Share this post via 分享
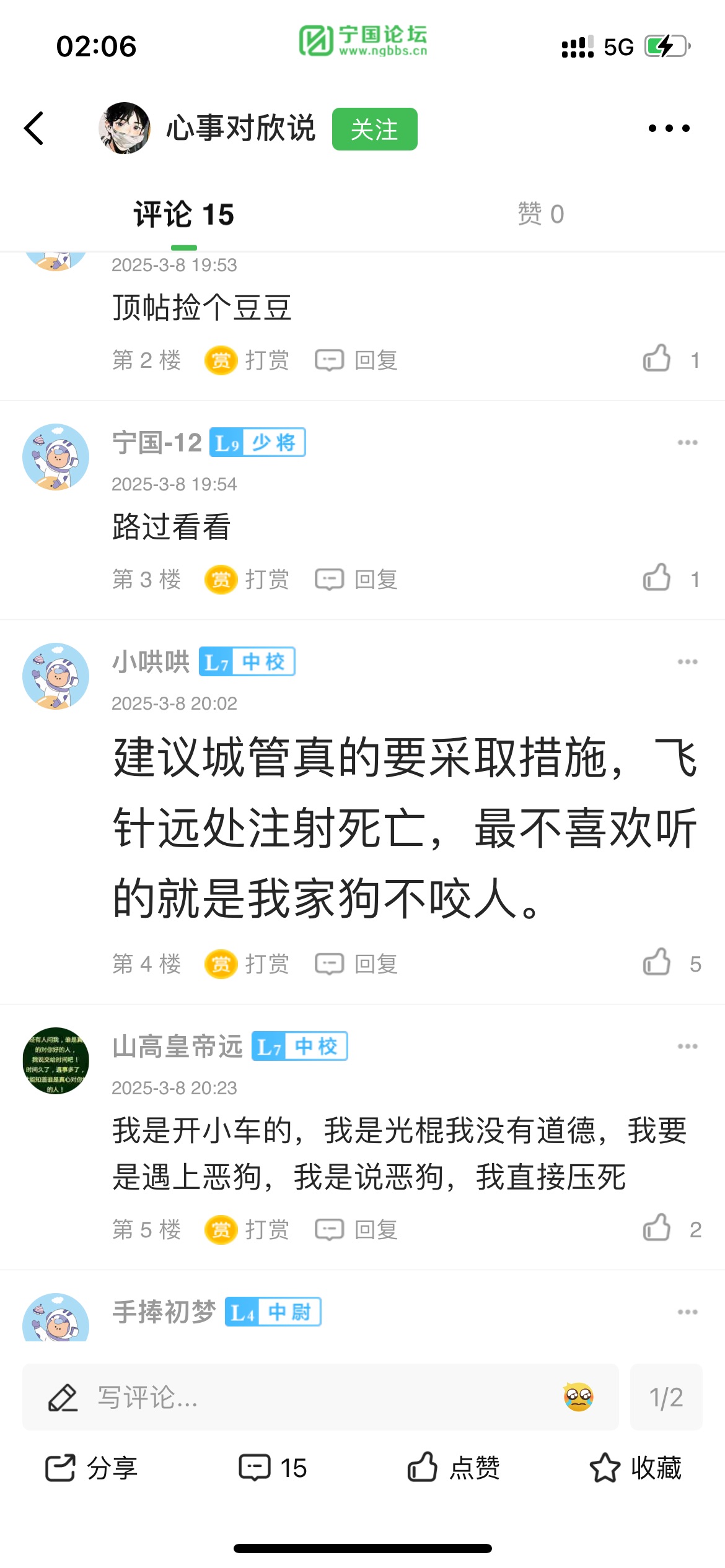 click(92, 1468)
